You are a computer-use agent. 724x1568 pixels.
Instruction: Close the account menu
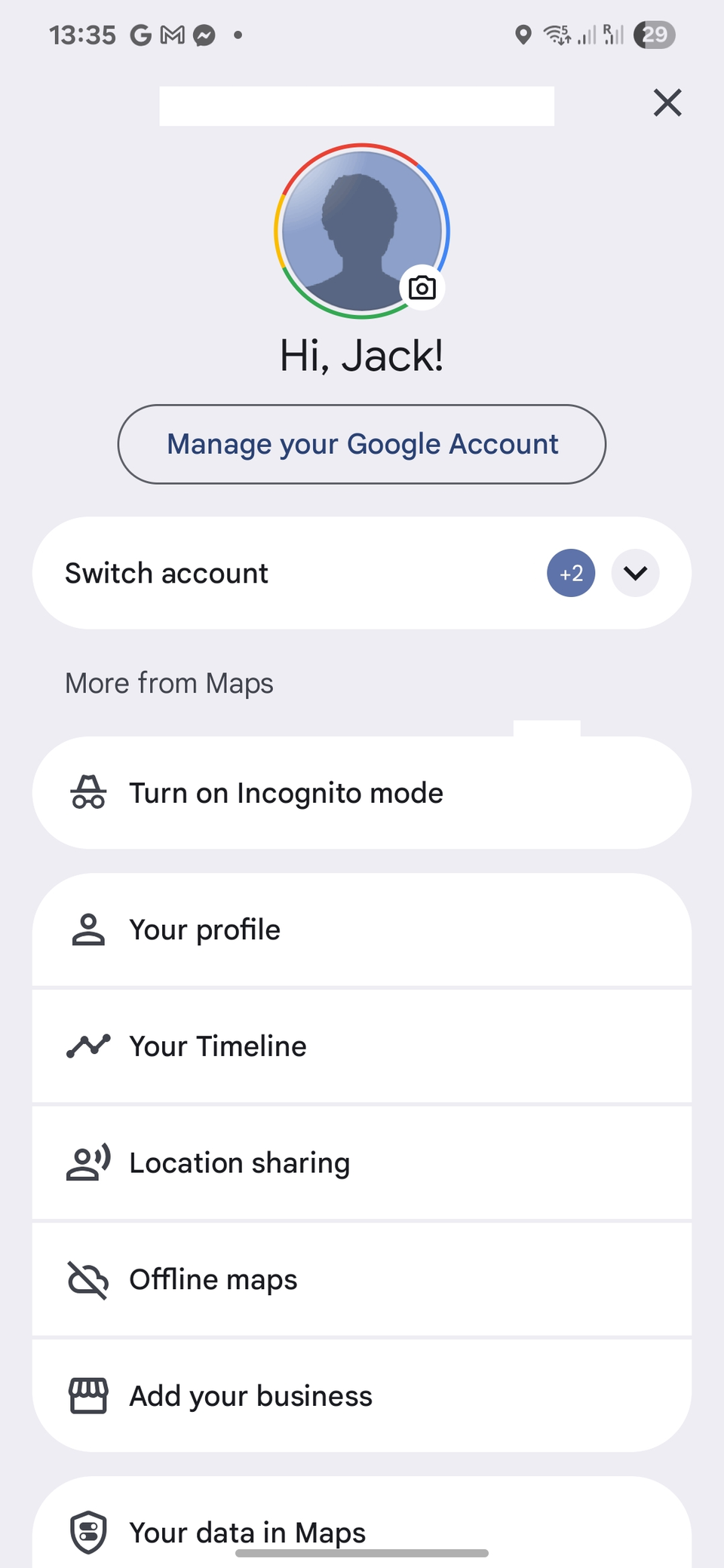(x=667, y=103)
